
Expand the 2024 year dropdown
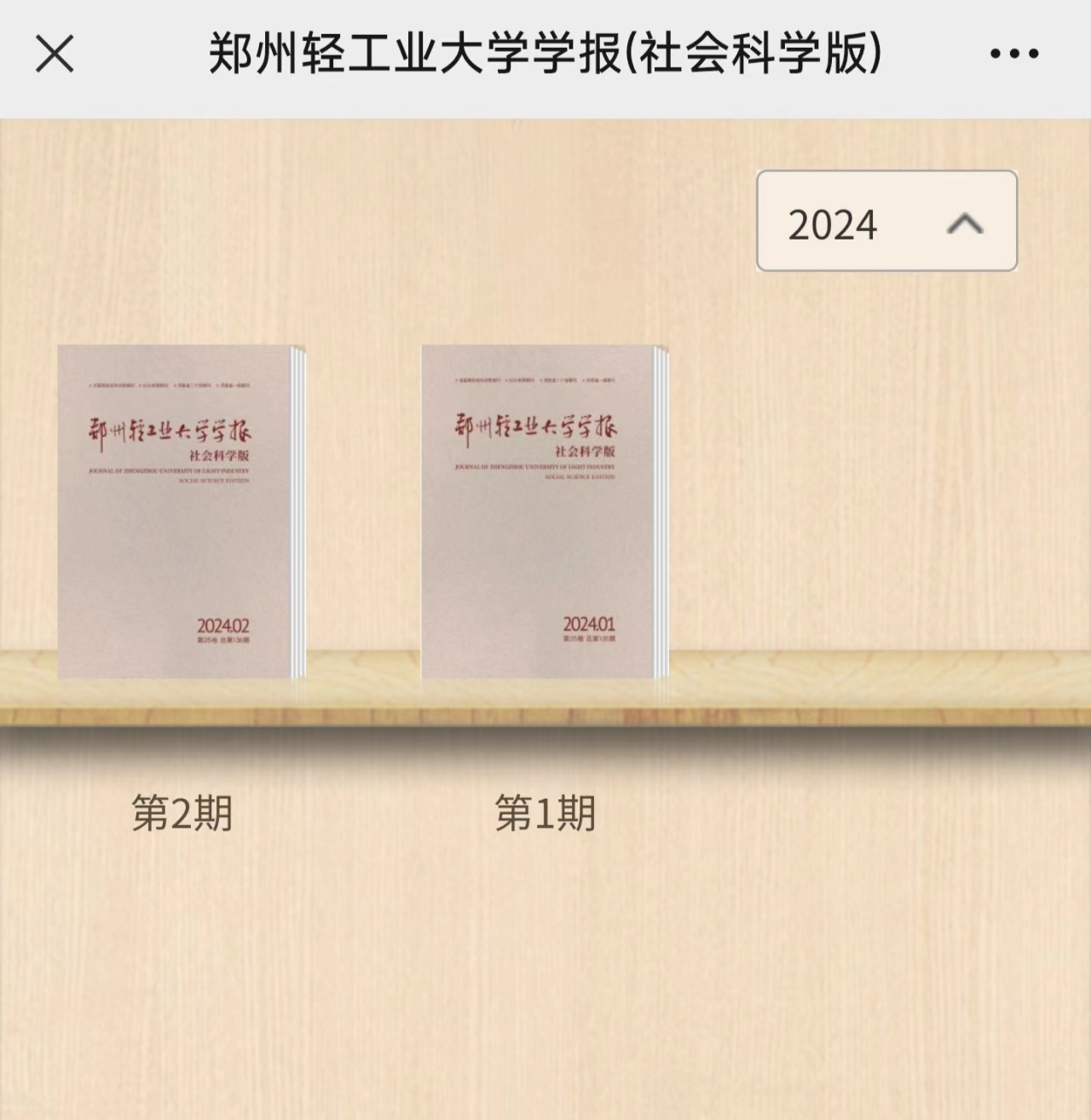[886, 222]
